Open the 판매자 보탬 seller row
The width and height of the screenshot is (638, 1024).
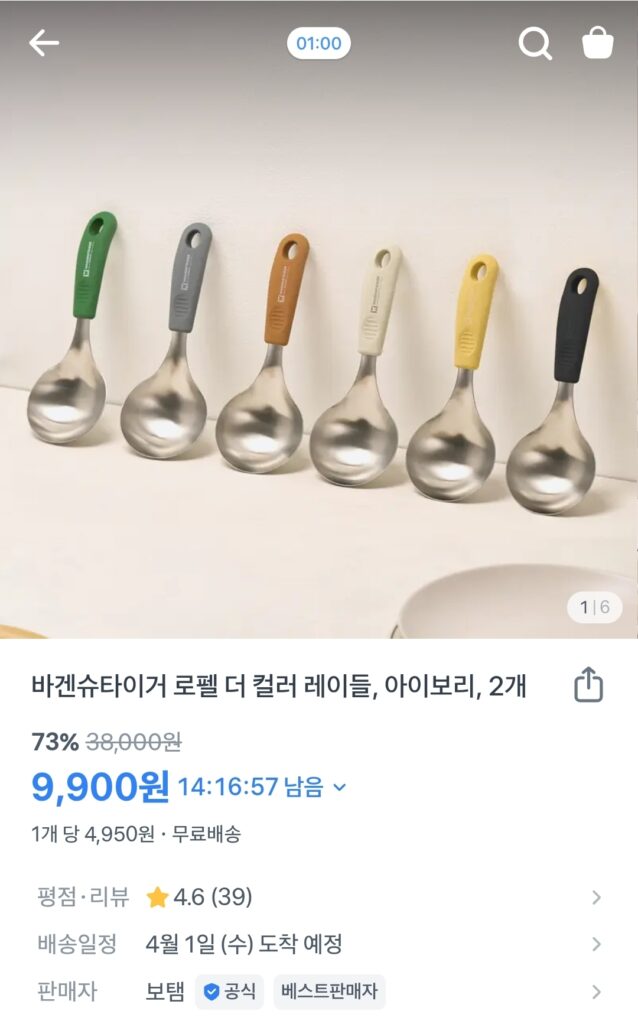[x=318, y=992]
